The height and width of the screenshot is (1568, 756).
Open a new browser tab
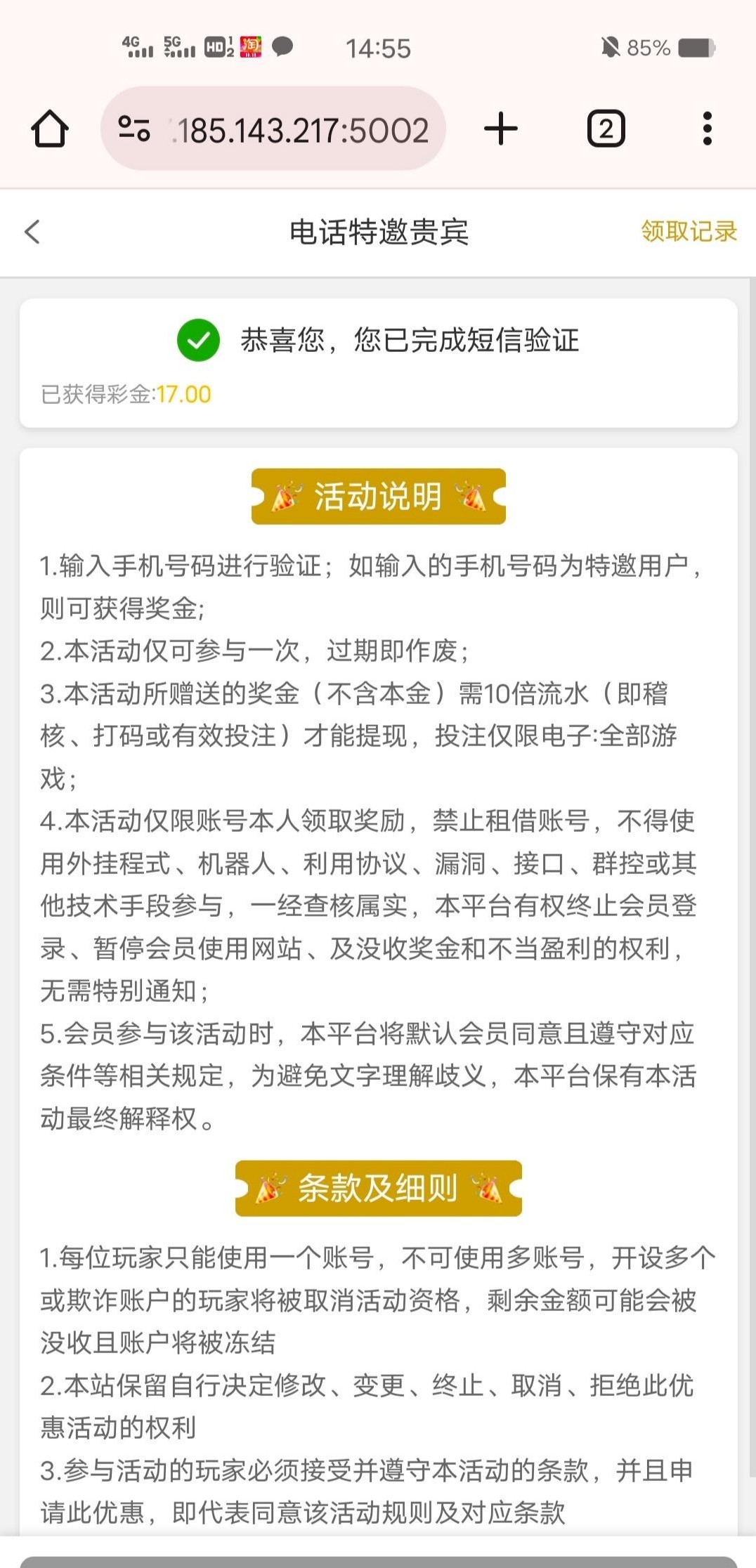(x=501, y=129)
